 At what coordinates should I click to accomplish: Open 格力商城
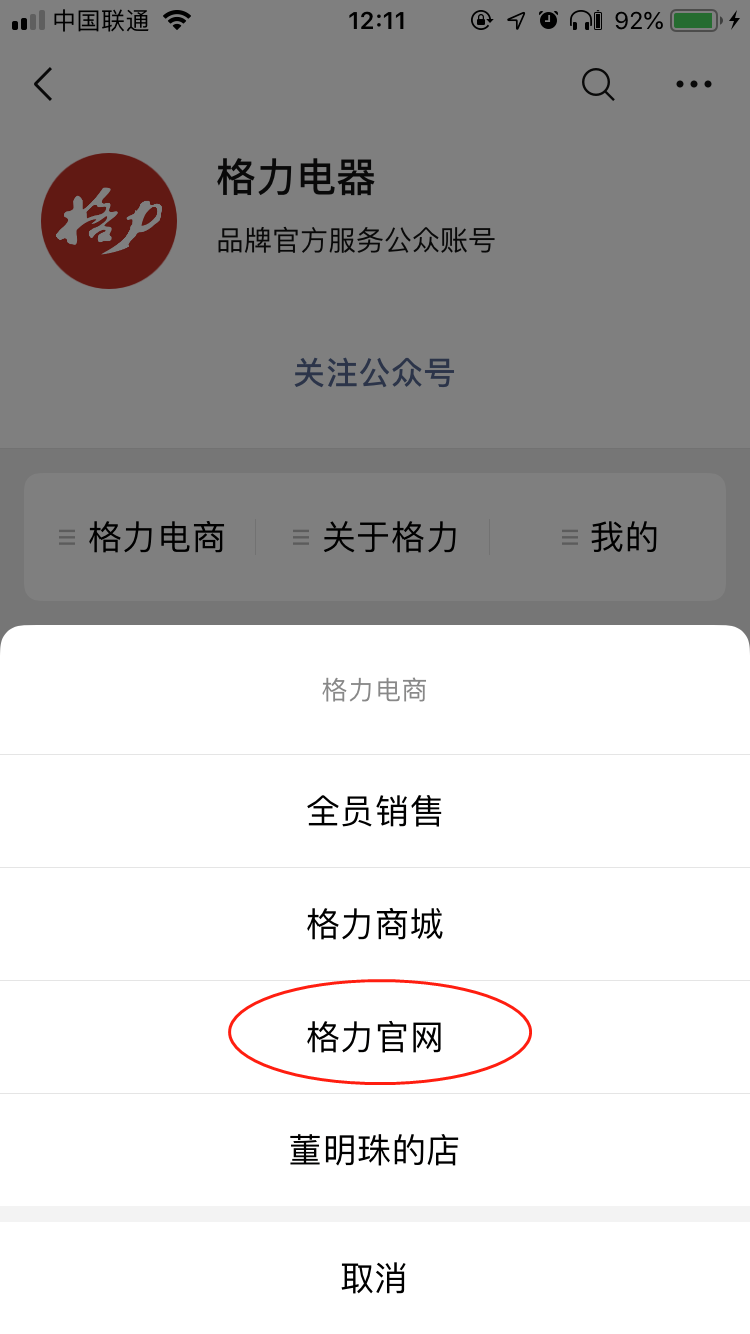coord(375,924)
